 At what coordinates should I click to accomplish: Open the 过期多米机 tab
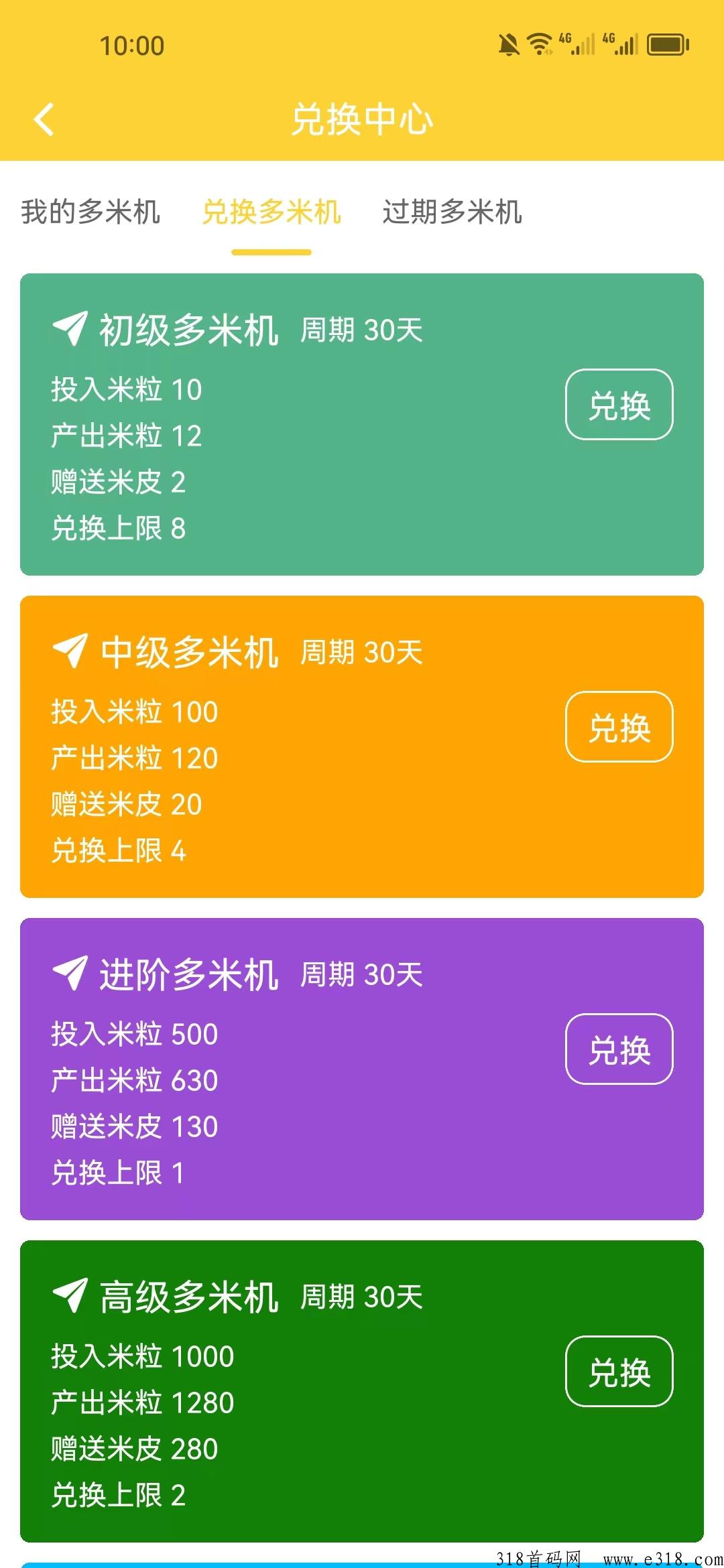pyautogui.click(x=452, y=212)
